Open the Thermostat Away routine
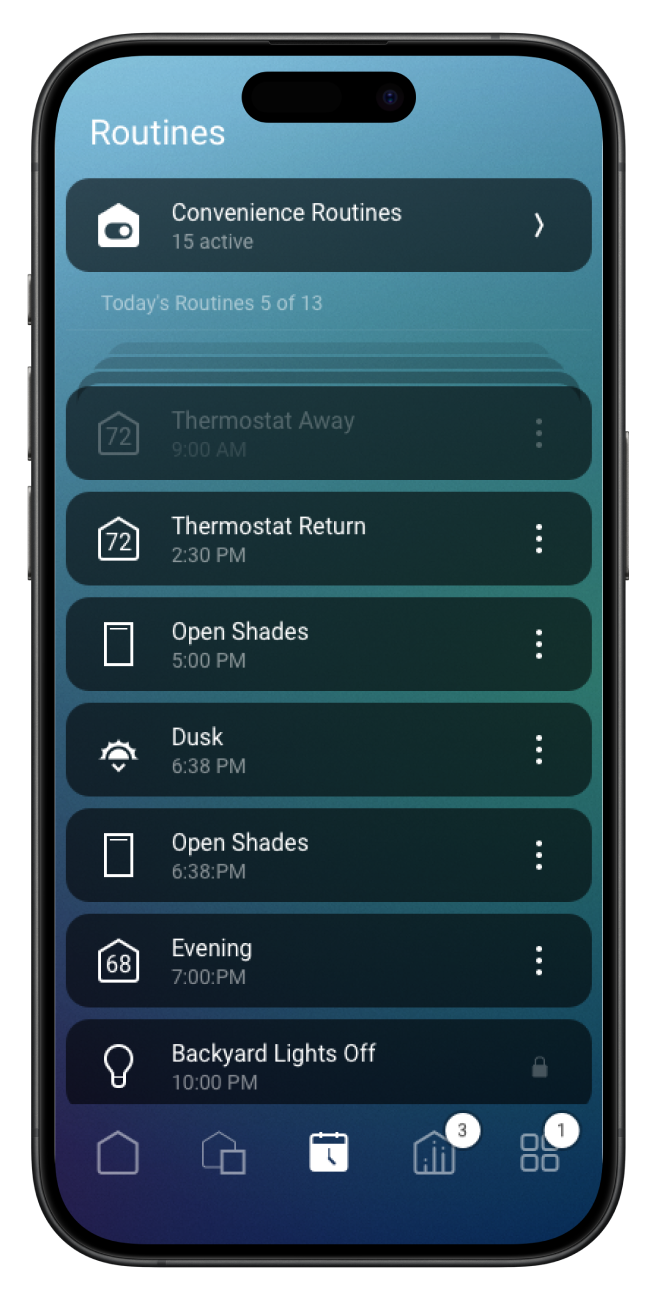658x1300 pixels. [x=300, y=433]
